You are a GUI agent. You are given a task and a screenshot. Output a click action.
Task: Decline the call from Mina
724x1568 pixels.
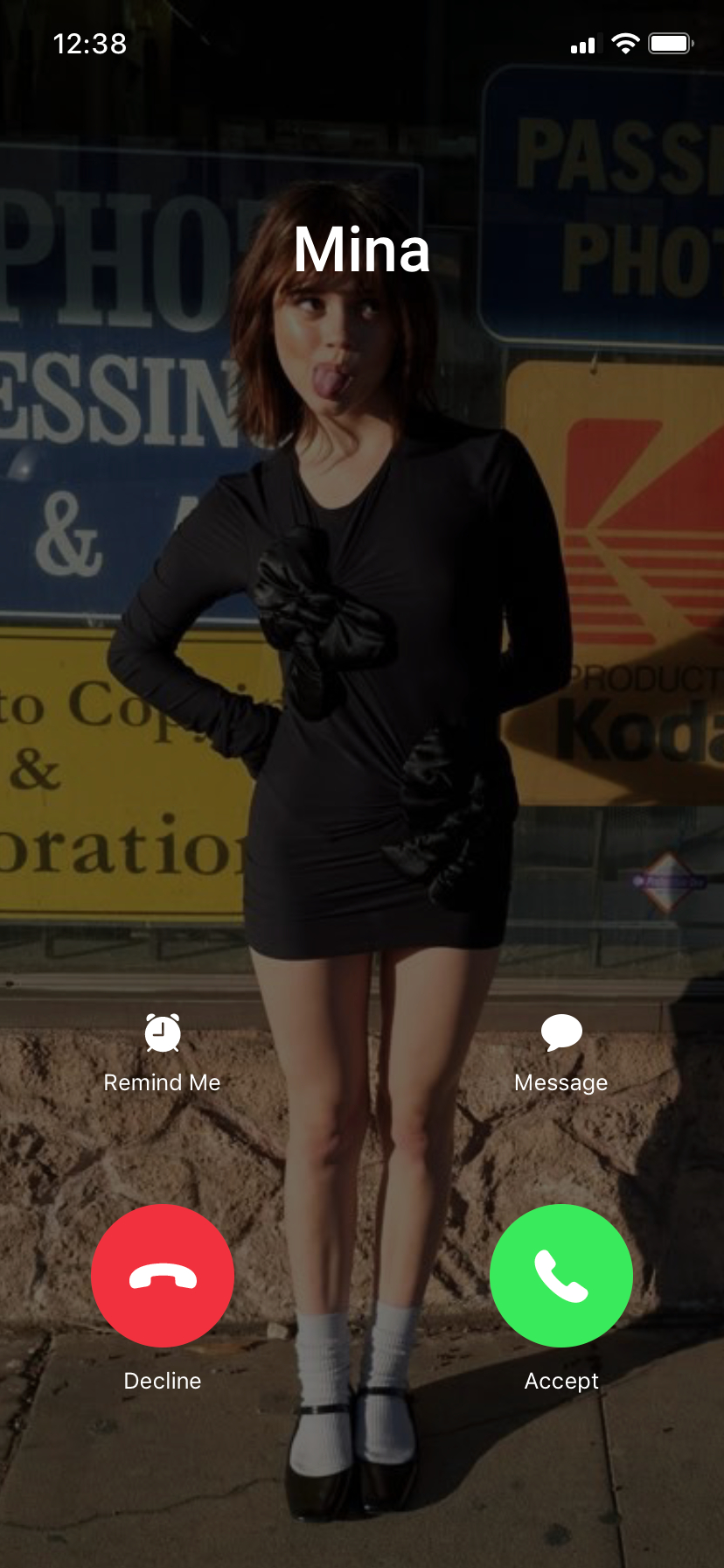(163, 1275)
